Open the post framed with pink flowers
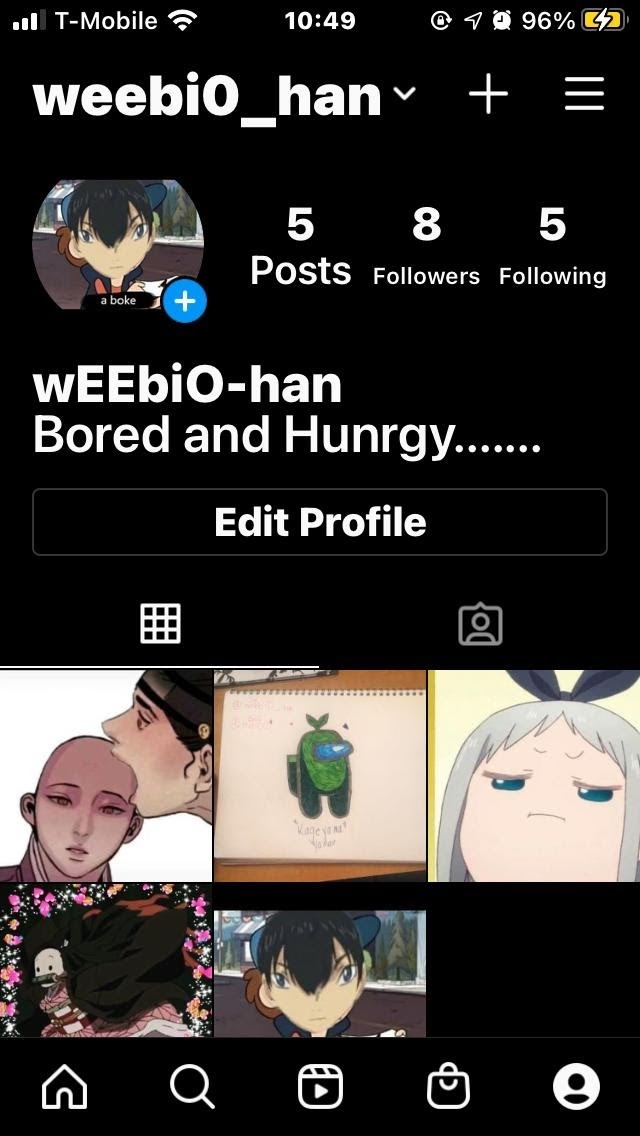Viewport: 640px width, 1136px height. point(106,960)
